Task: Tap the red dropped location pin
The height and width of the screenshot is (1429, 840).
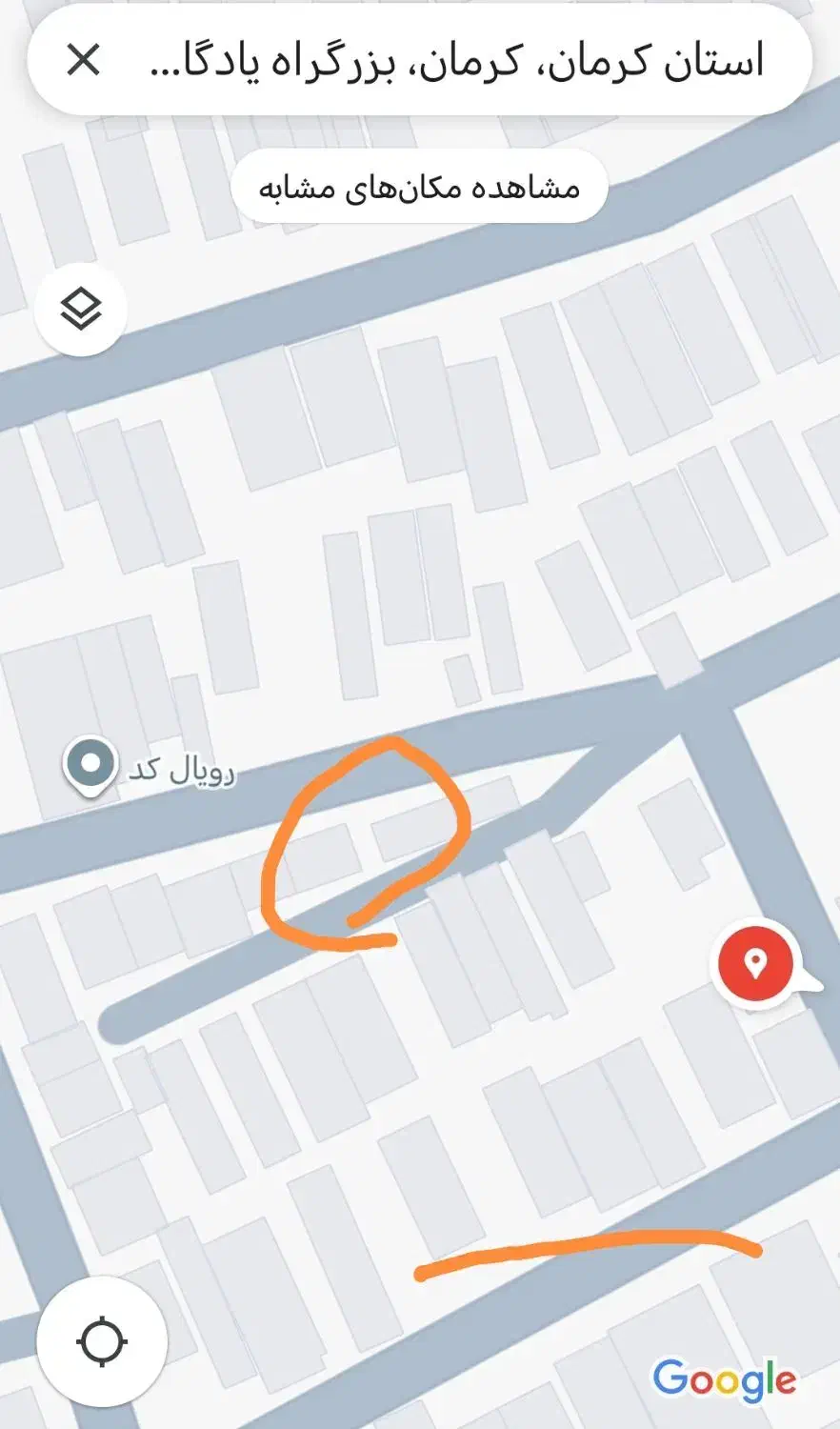Action: pos(755,964)
